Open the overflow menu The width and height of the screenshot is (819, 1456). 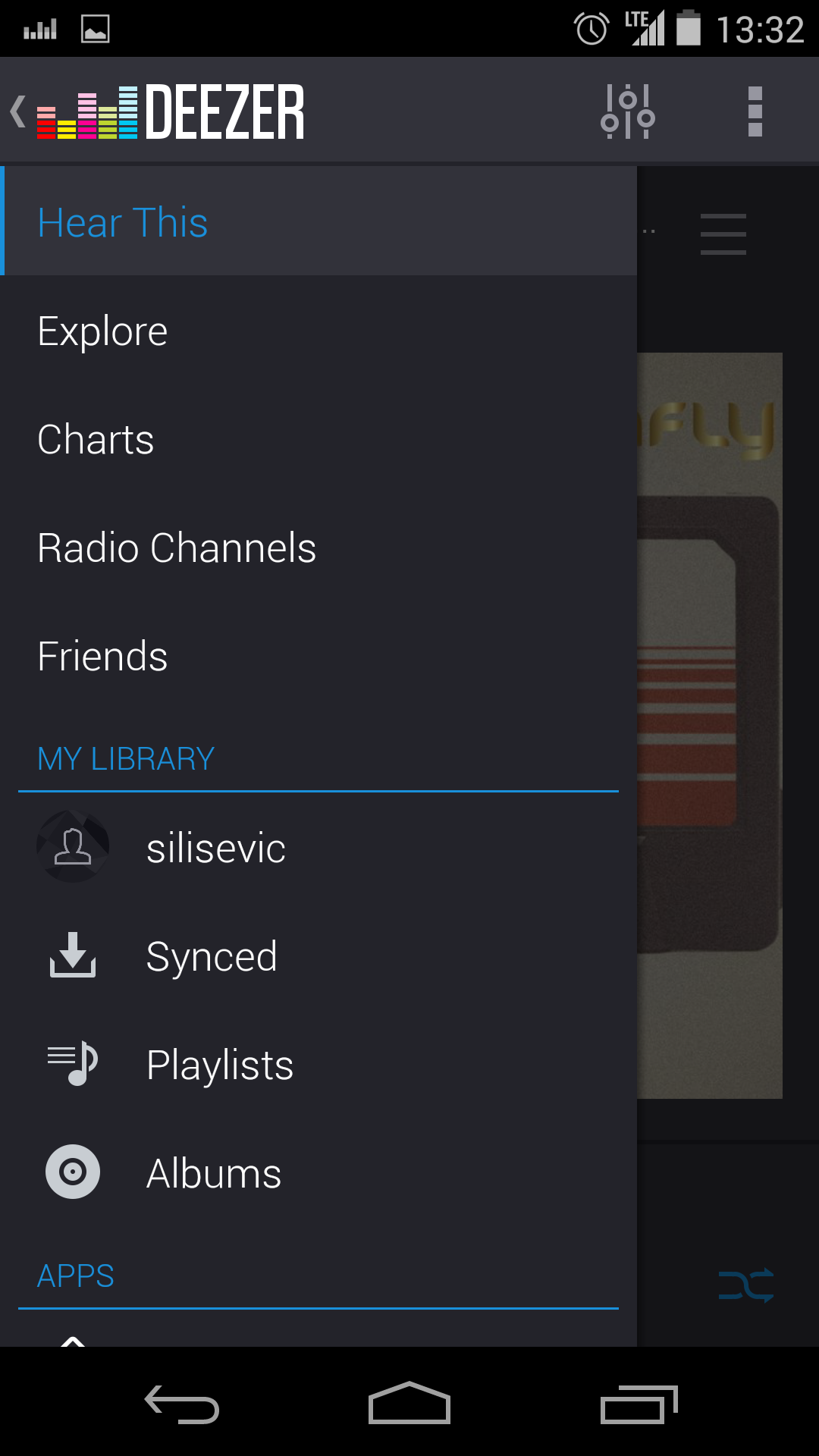[755, 111]
